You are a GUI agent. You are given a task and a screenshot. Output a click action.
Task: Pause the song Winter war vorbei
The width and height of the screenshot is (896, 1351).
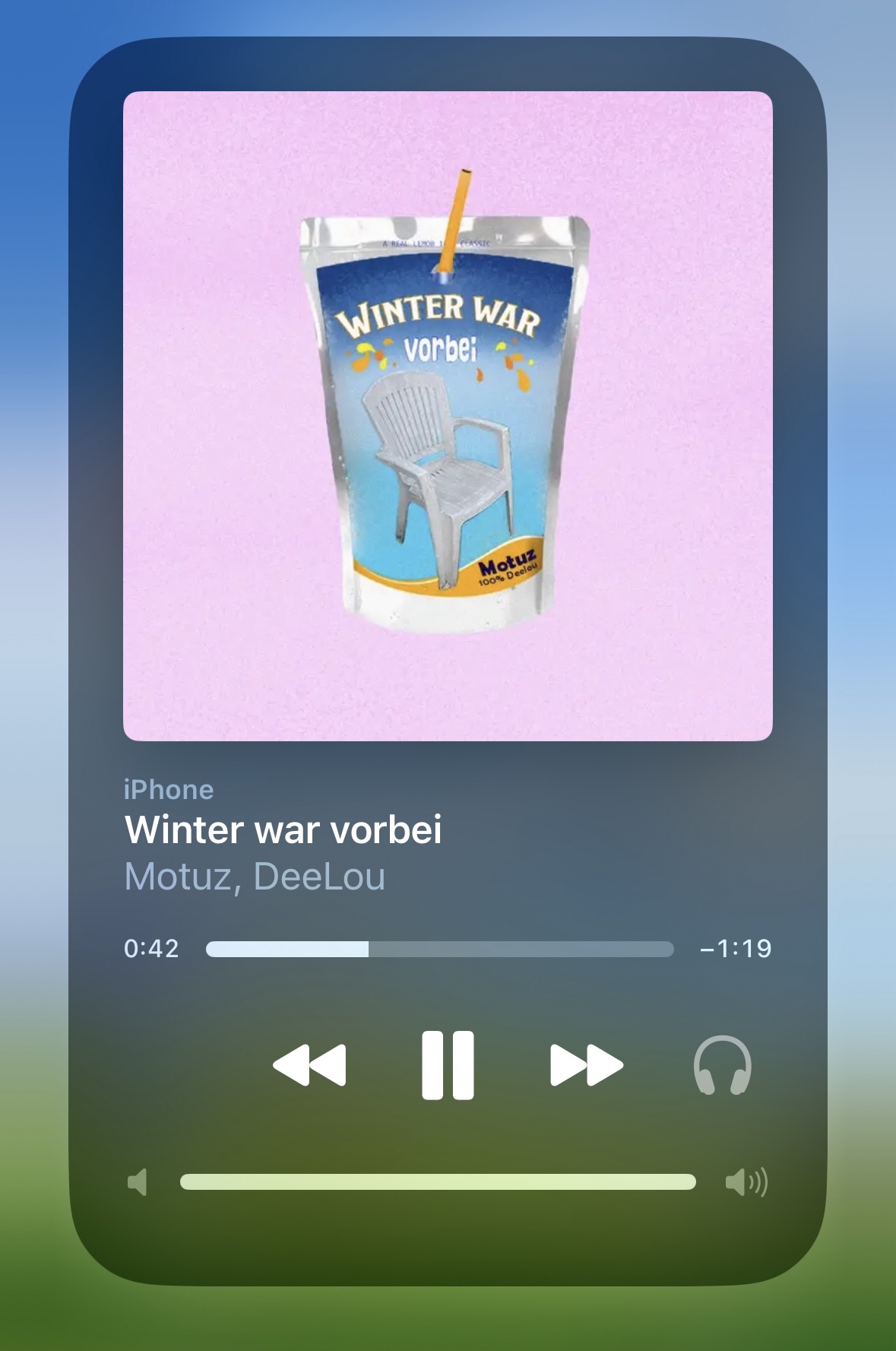tap(448, 1065)
